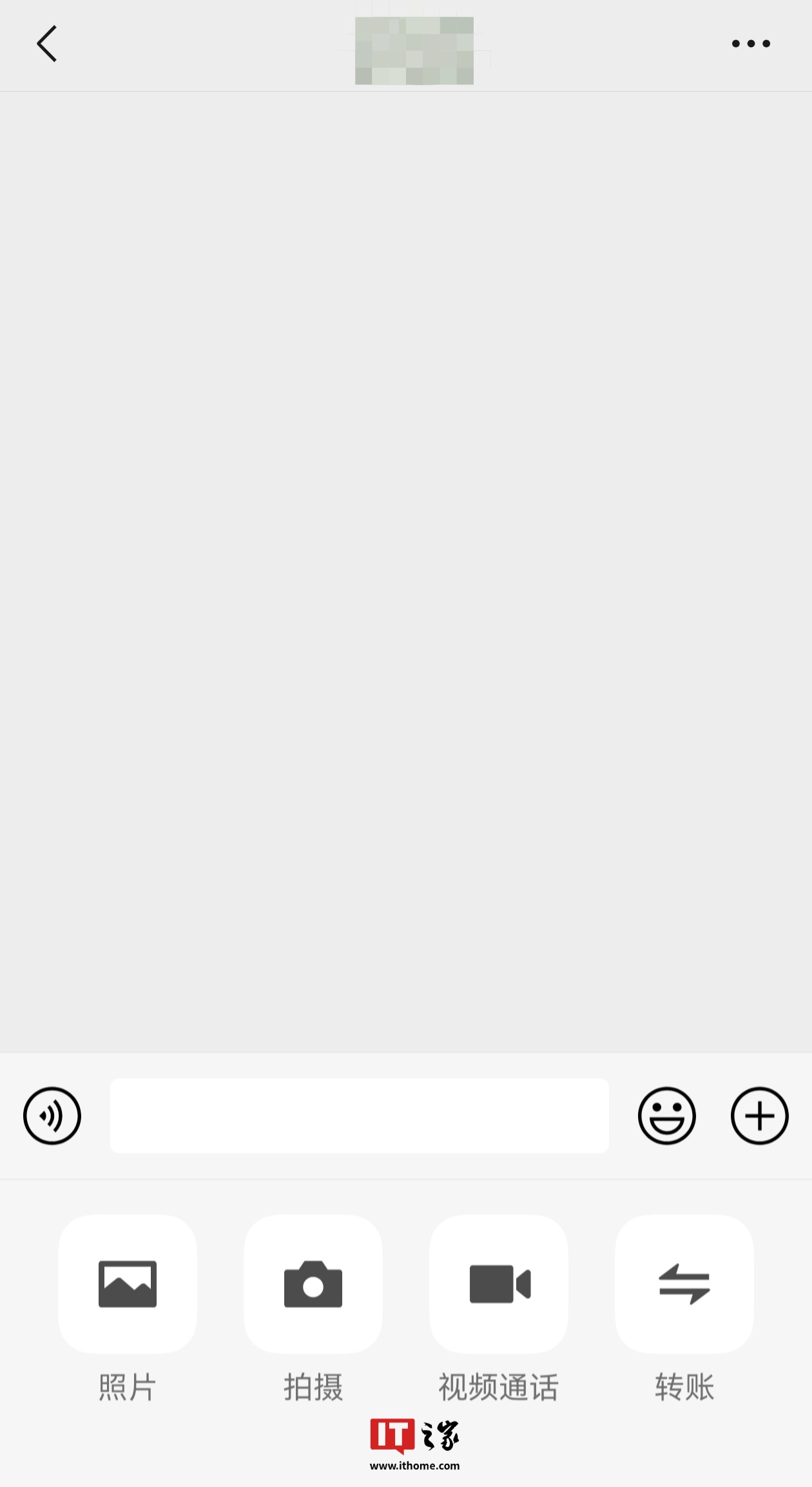Image resolution: width=812 pixels, height=1487 pixels.
Task: Open the plus attachment panel
Action: point(759,1115)
